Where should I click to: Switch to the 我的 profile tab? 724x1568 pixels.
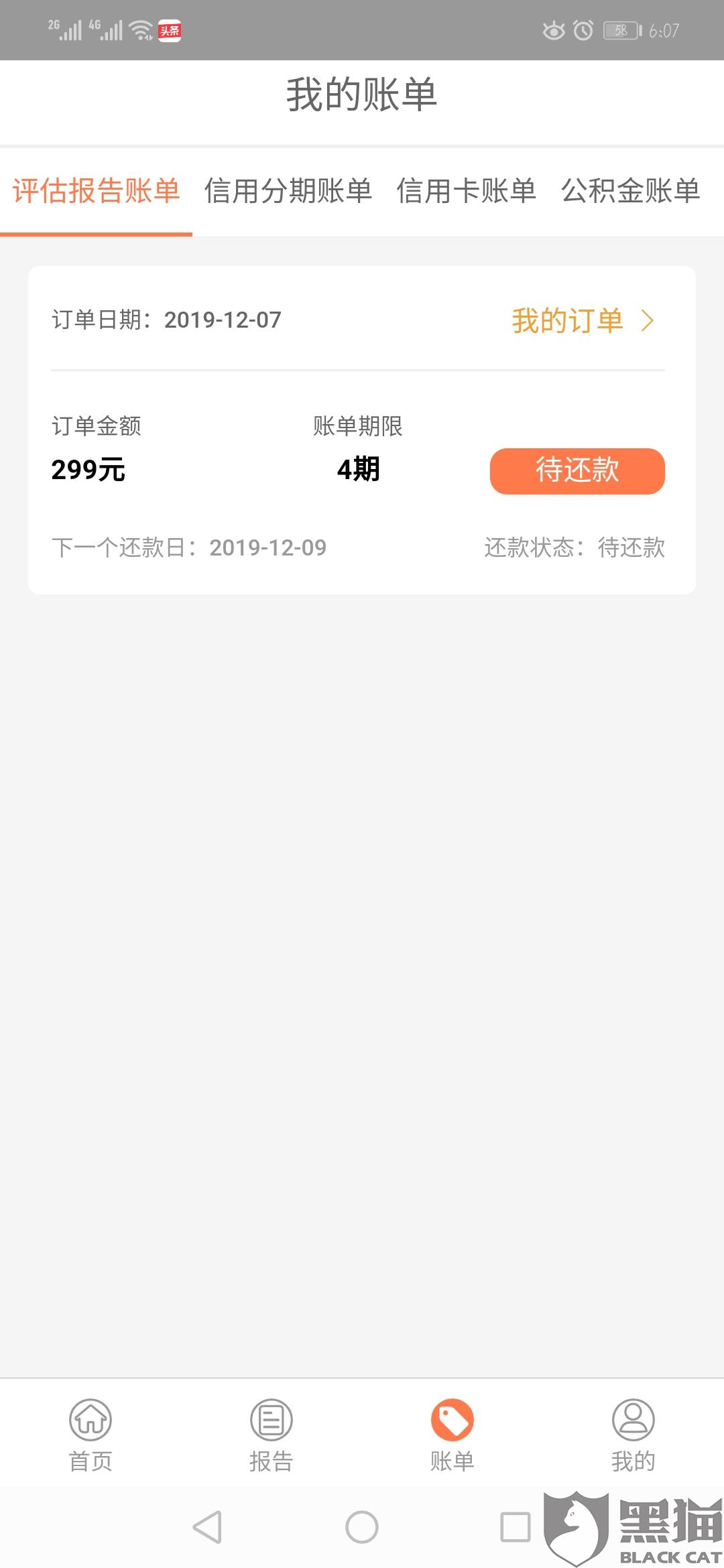coord(633,1435)
